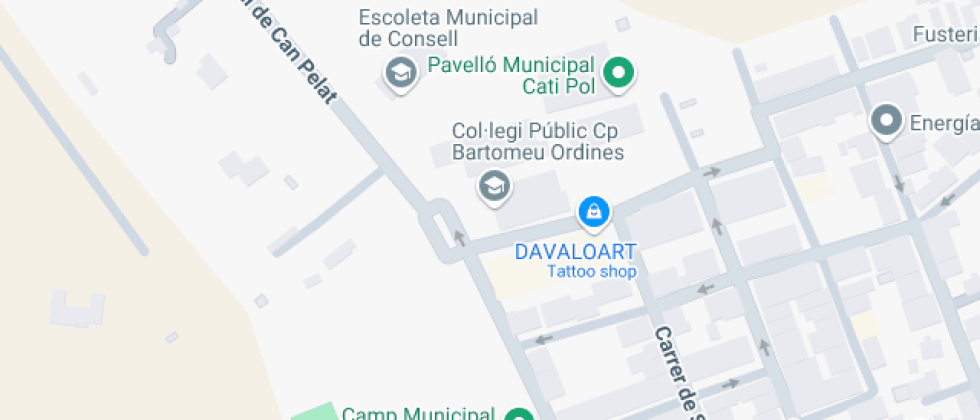Tap the Escoleta Municipal de Consell marker
Viewport: 980px width, 420px height.
[401, 73]
